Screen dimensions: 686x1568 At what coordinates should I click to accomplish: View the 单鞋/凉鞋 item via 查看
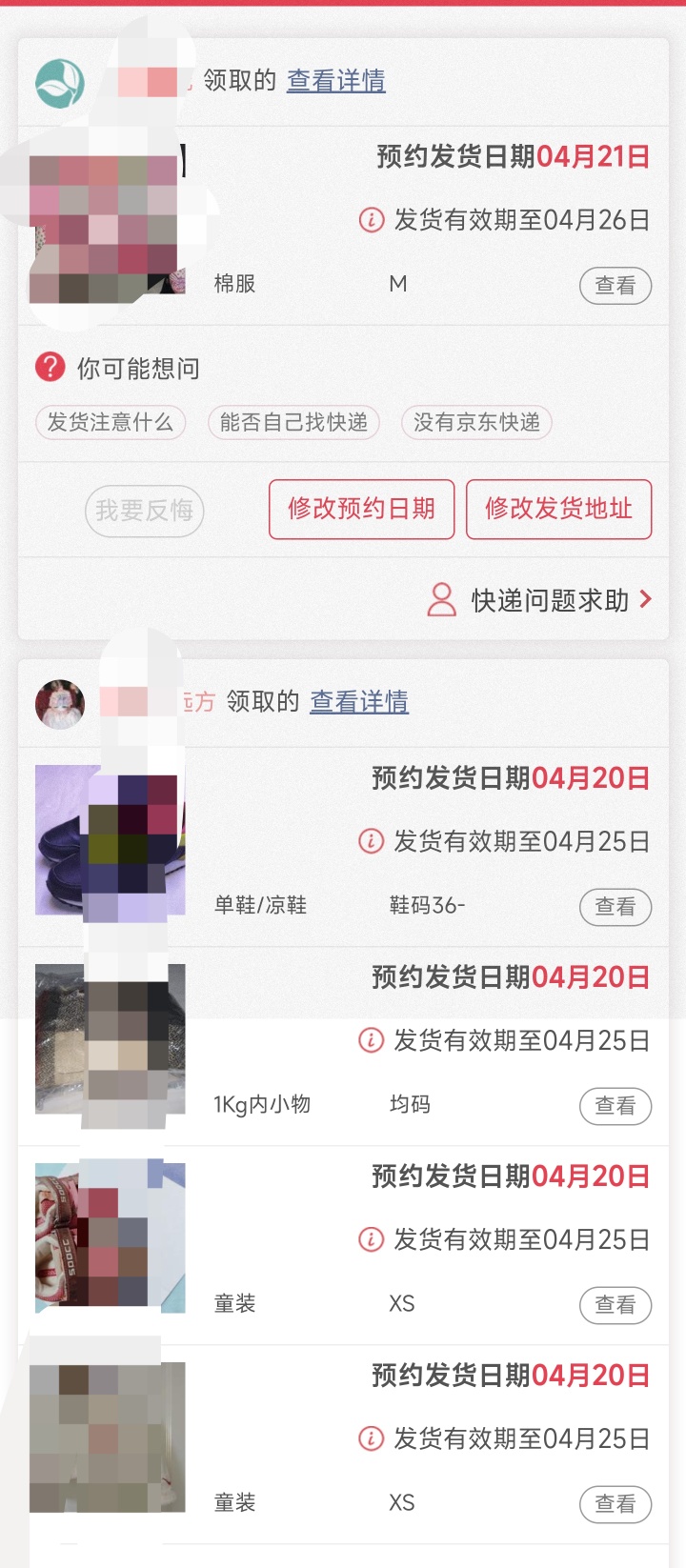pos(615,907)
